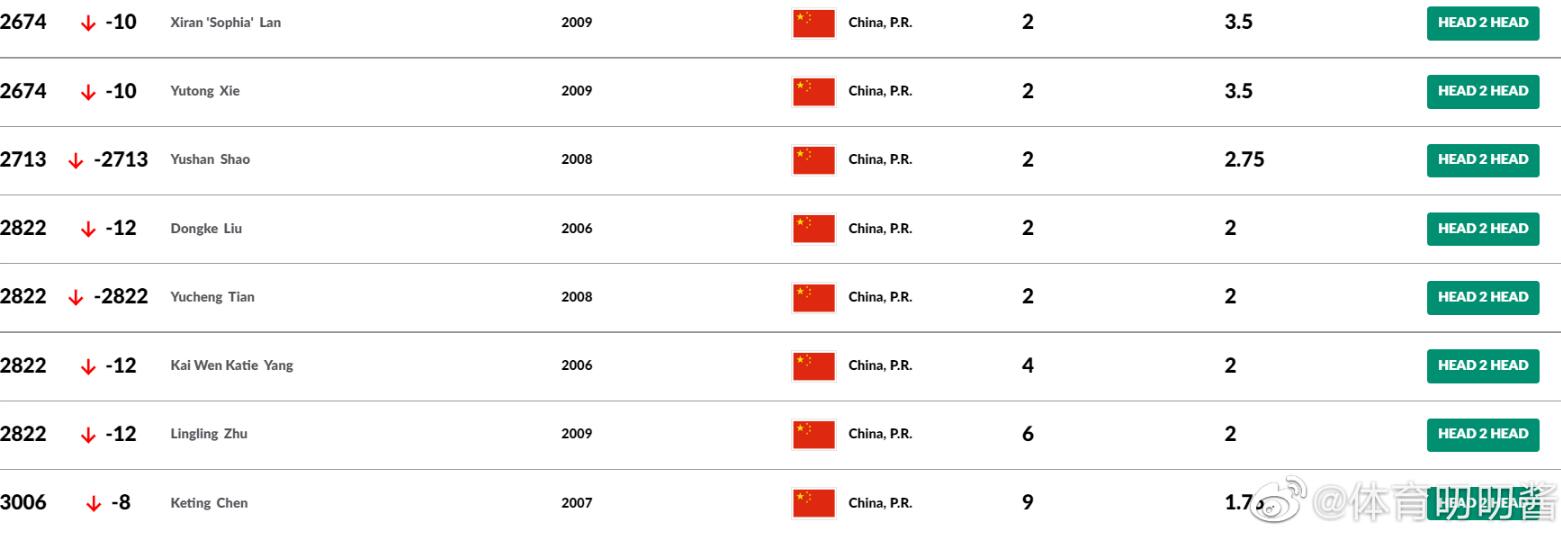The image size is (1561, 535).
Task: View Head 2 Head for Yushan Shao
Action: point(1482,159)
